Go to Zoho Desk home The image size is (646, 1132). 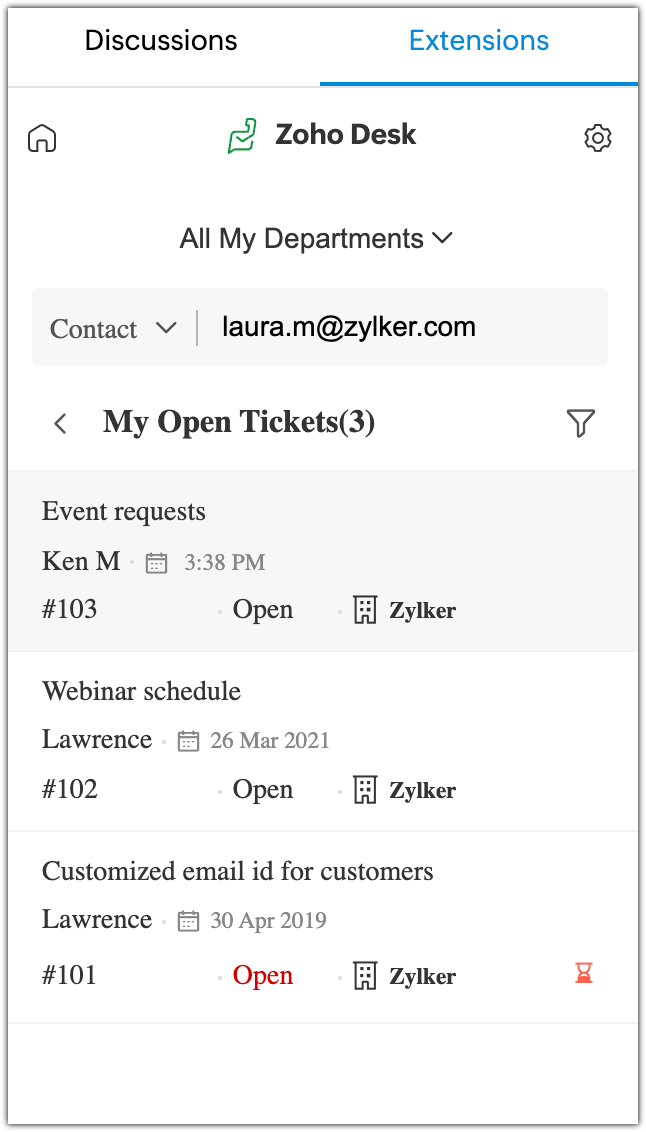click(x=42, y=138)
